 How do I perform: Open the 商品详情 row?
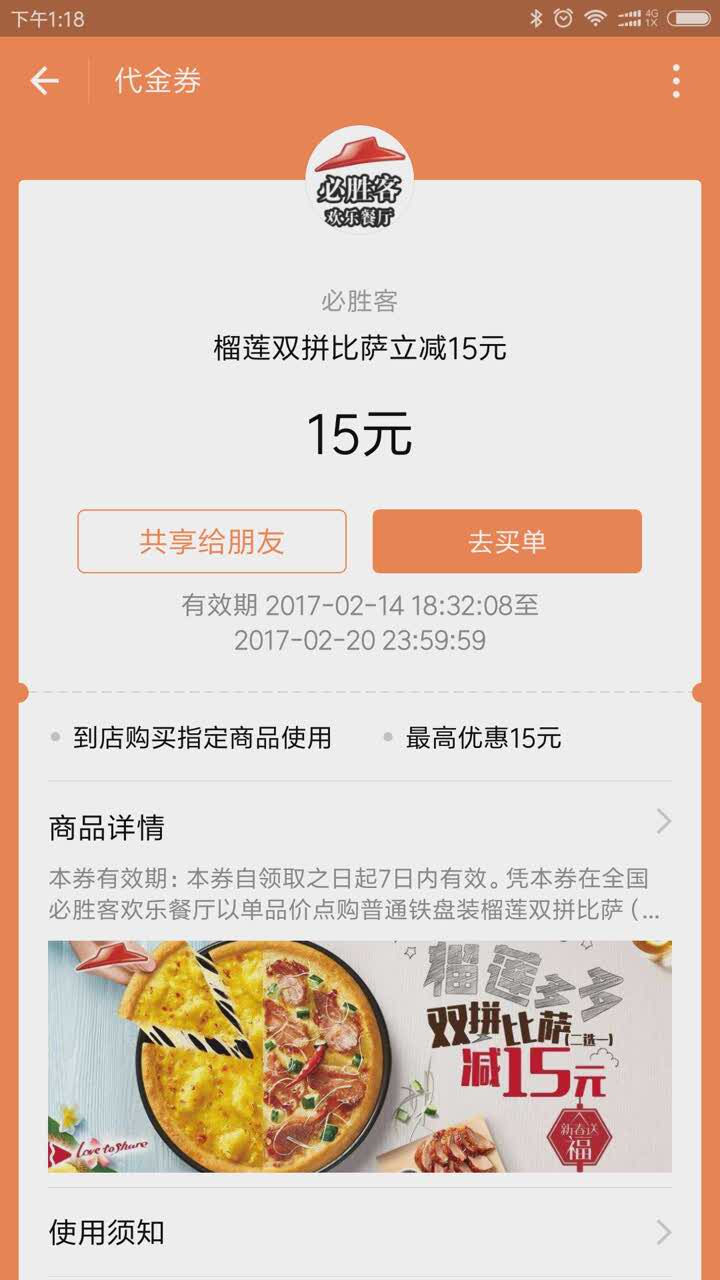[x=360, y=827]
